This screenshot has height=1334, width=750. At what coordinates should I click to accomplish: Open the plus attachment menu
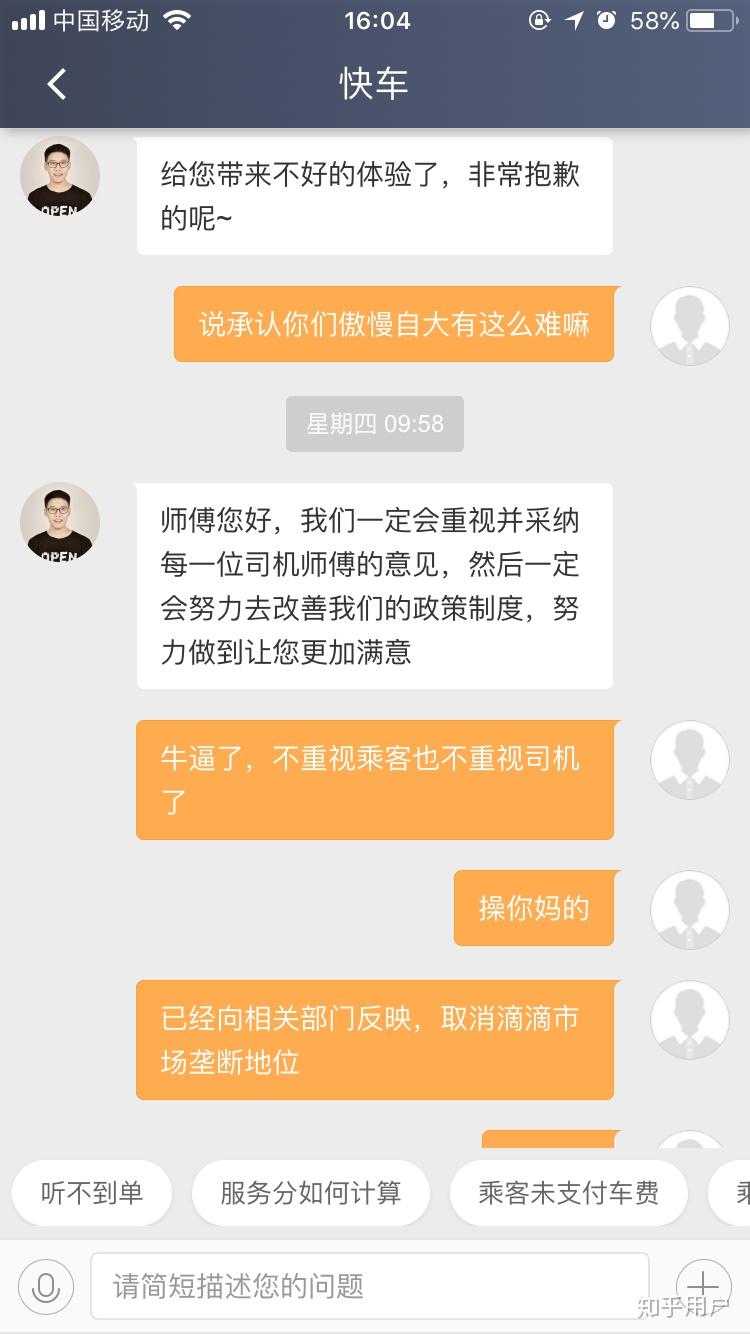[x=703, y=1286]
